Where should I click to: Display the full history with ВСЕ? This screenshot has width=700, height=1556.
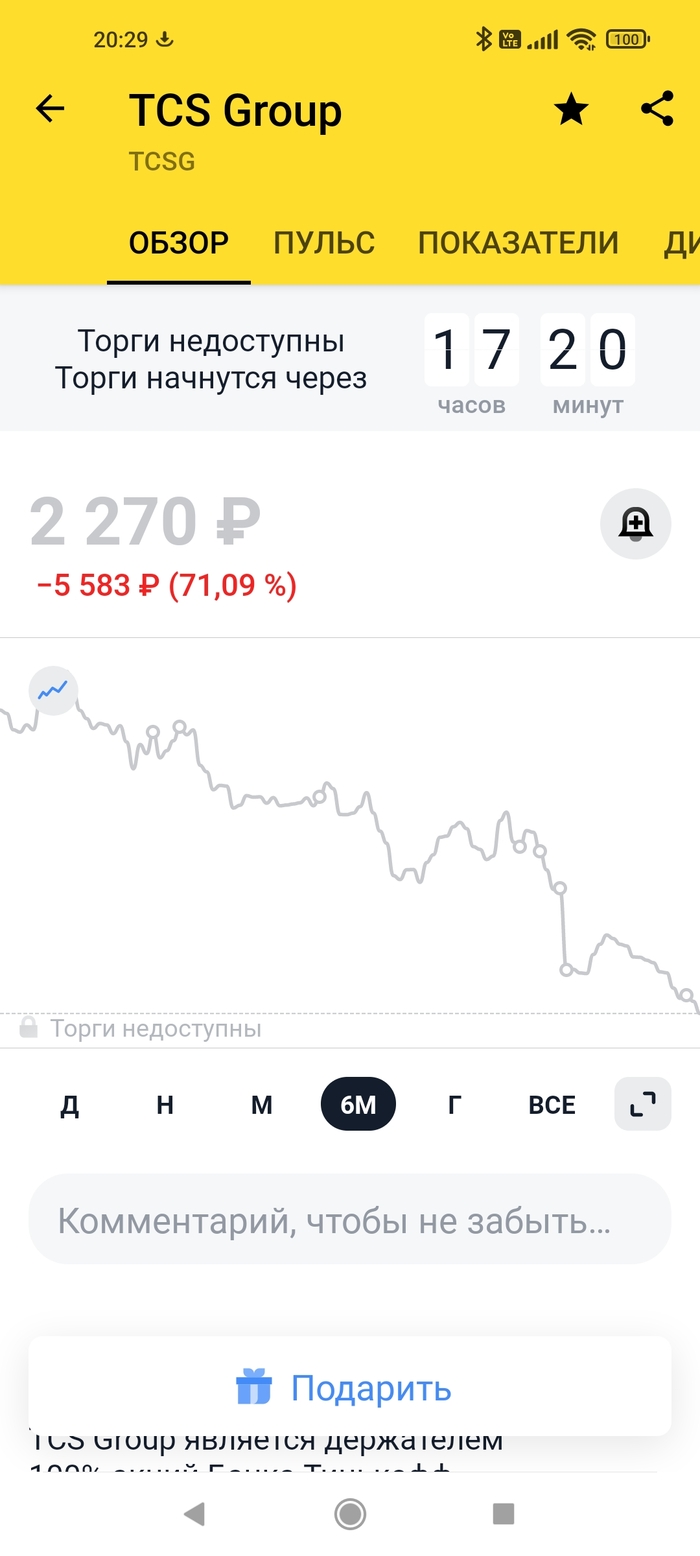pos(552,1105)
